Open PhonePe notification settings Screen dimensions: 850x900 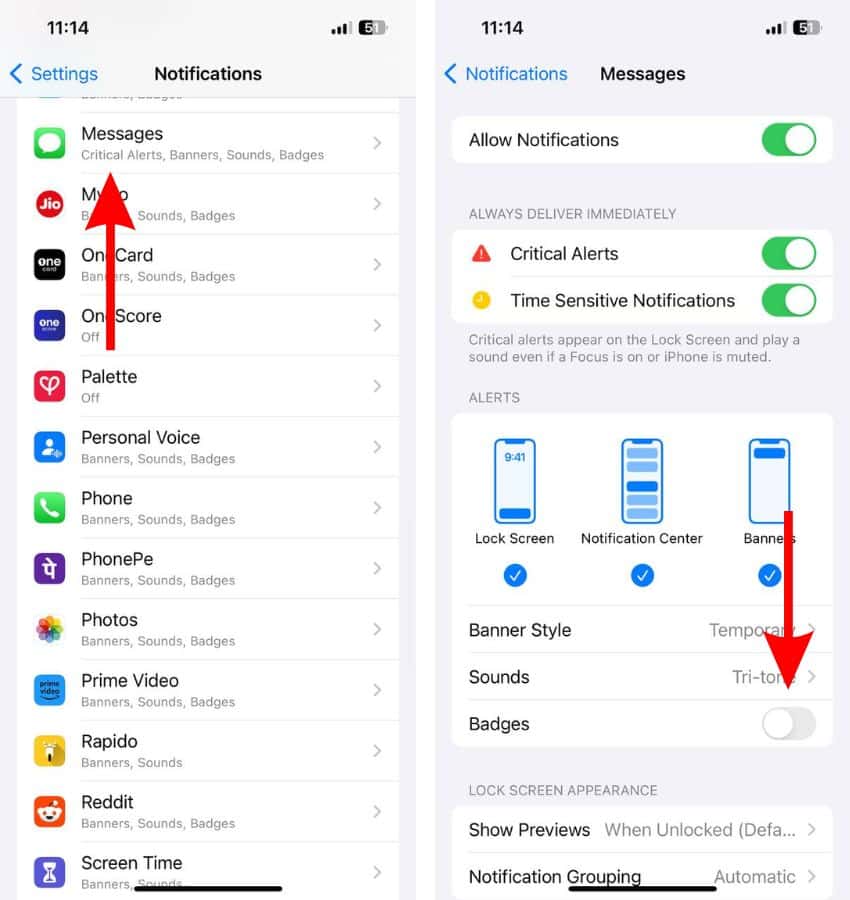point(208,568)
